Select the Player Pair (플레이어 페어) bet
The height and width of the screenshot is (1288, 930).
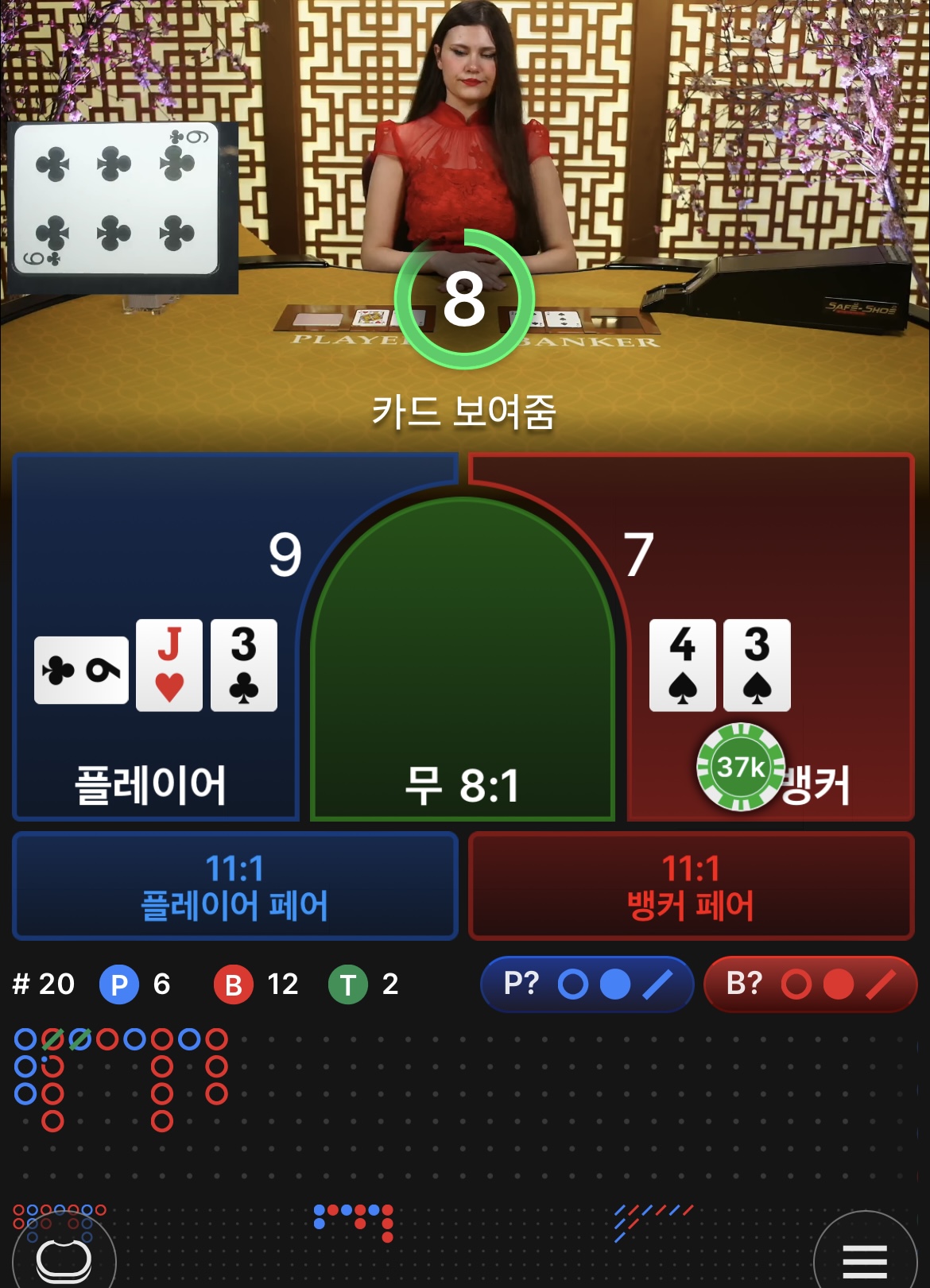[235, 887]
